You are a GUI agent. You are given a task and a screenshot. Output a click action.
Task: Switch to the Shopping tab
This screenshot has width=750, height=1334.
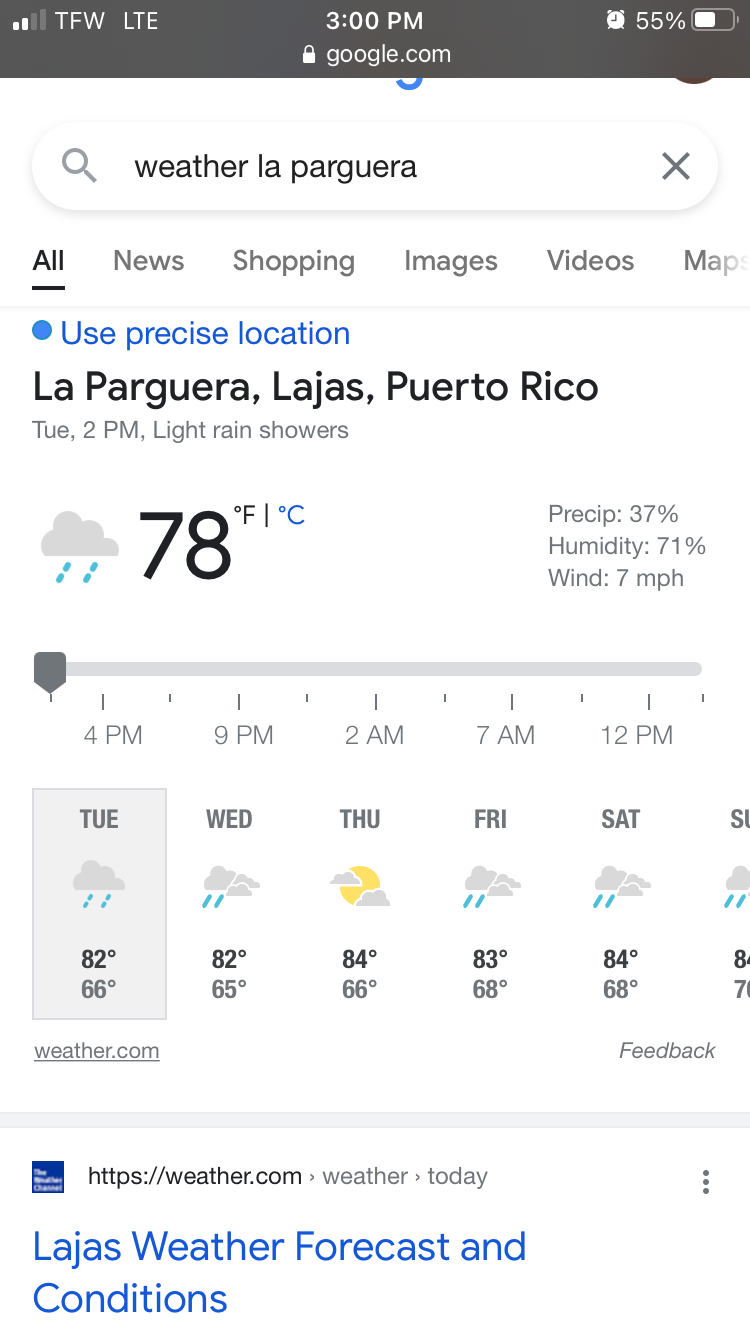pos(294,261)
